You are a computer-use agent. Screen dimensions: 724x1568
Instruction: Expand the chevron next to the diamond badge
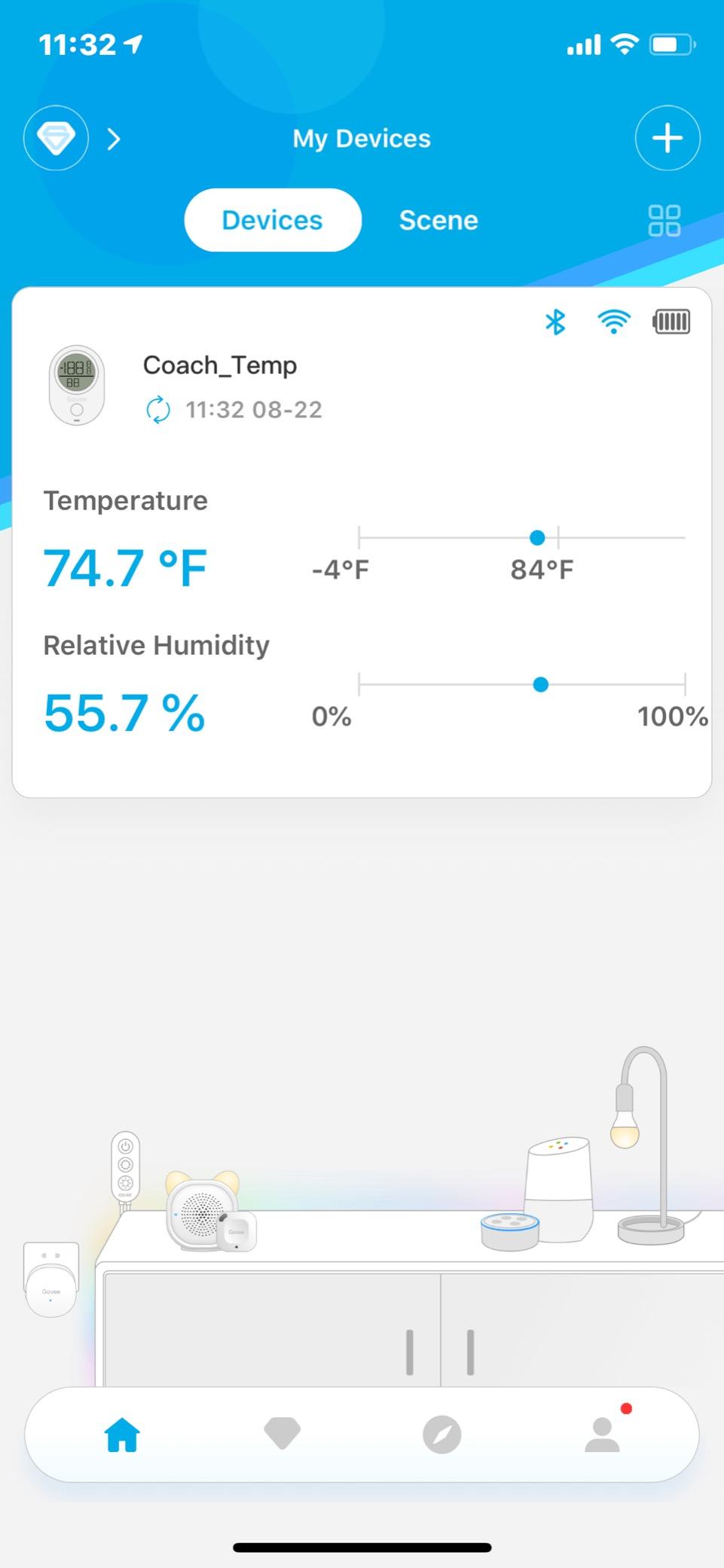pos(113,139)
